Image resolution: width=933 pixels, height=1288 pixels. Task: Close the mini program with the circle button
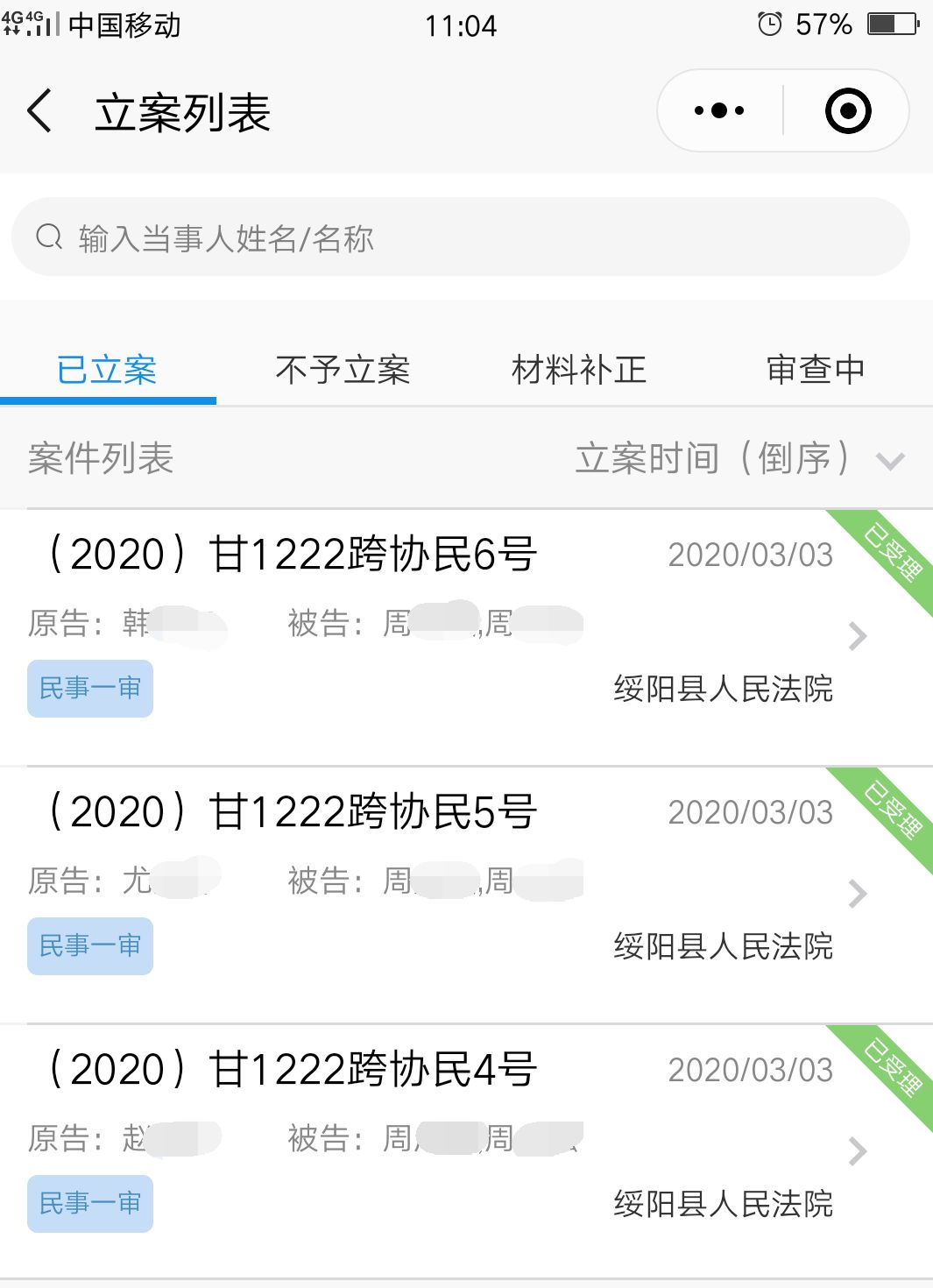tap(848, 111)
